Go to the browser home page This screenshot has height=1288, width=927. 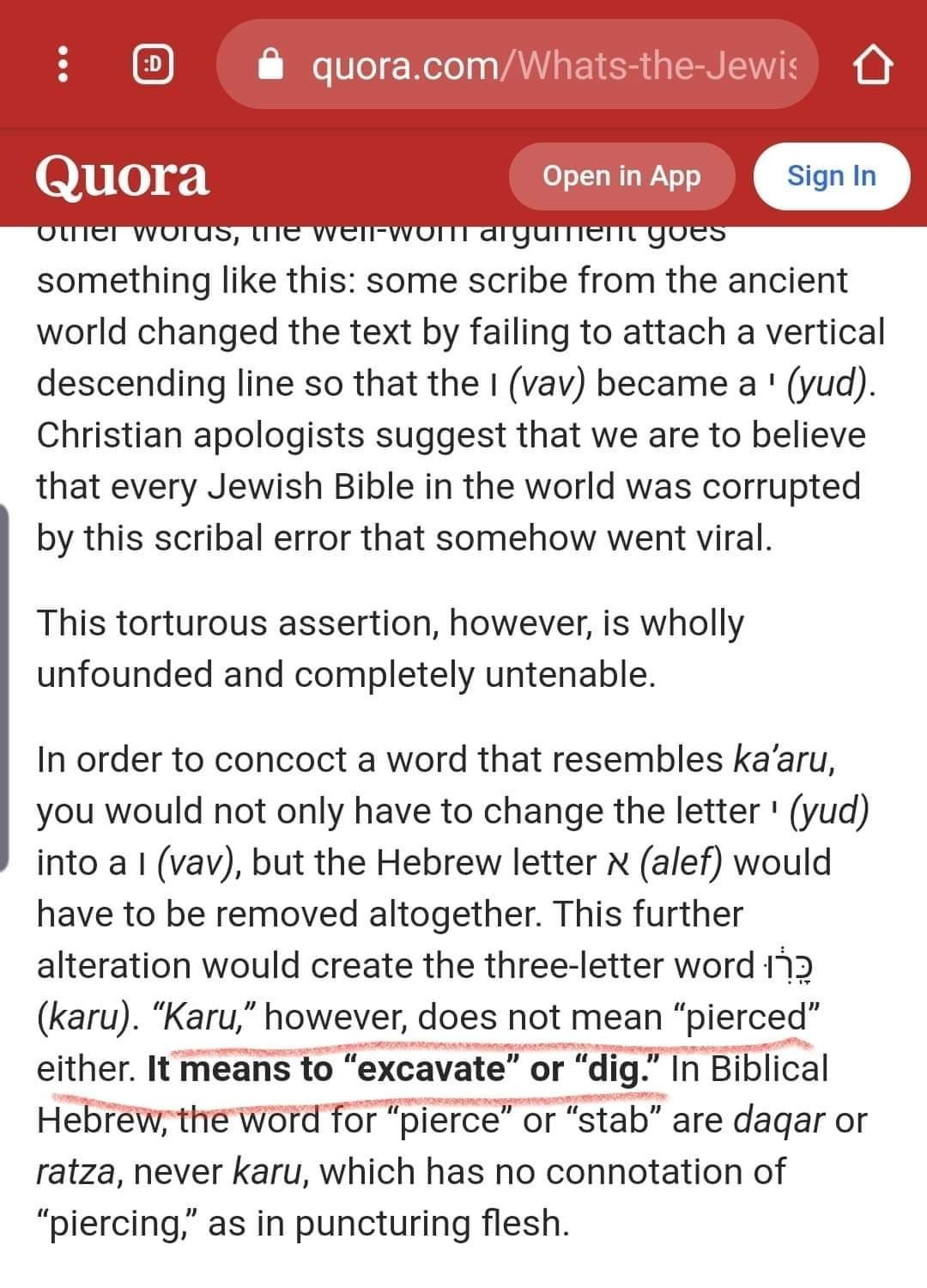pos(873,64)
